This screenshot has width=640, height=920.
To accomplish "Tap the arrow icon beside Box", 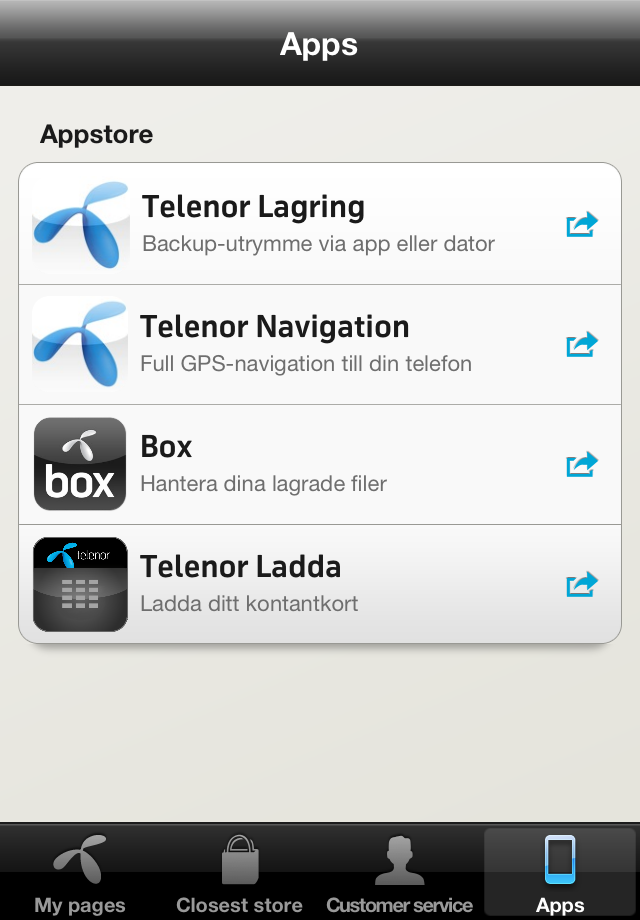I will [582, 465].
